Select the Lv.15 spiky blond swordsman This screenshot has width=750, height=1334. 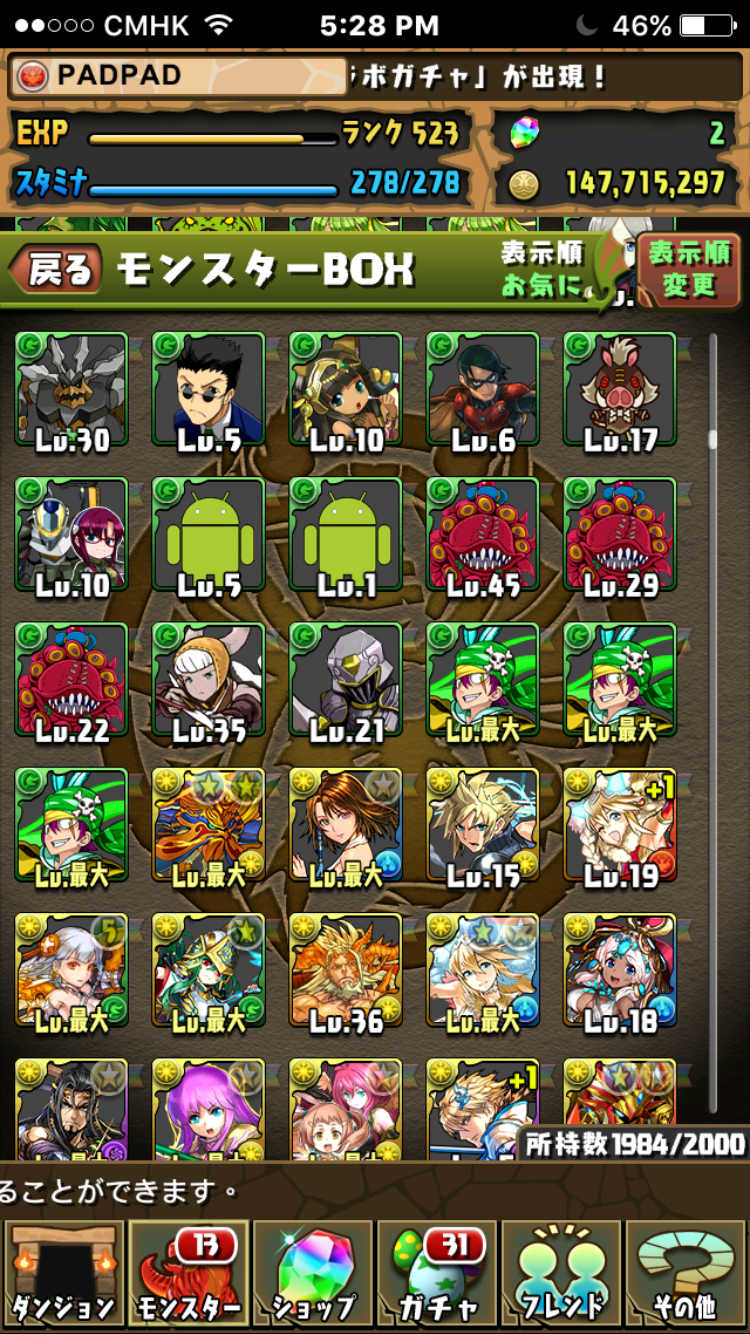click(x=483, y=826)
